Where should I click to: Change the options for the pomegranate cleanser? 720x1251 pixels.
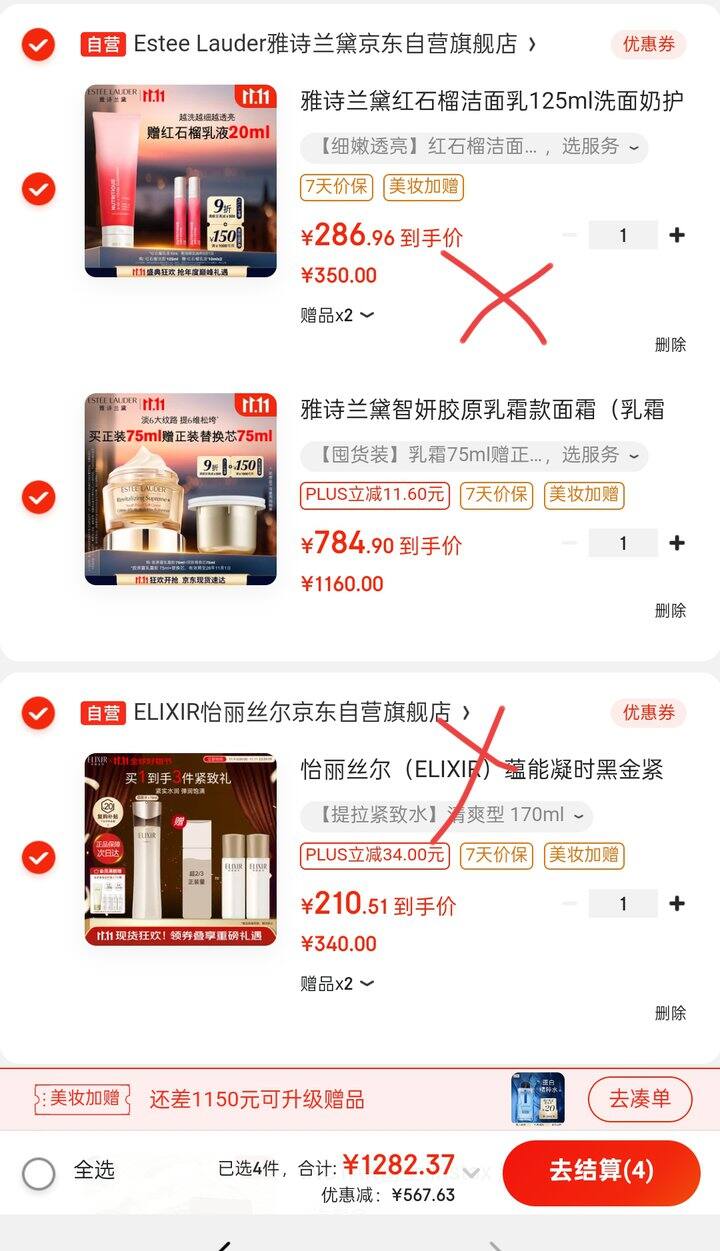point(474,147)
